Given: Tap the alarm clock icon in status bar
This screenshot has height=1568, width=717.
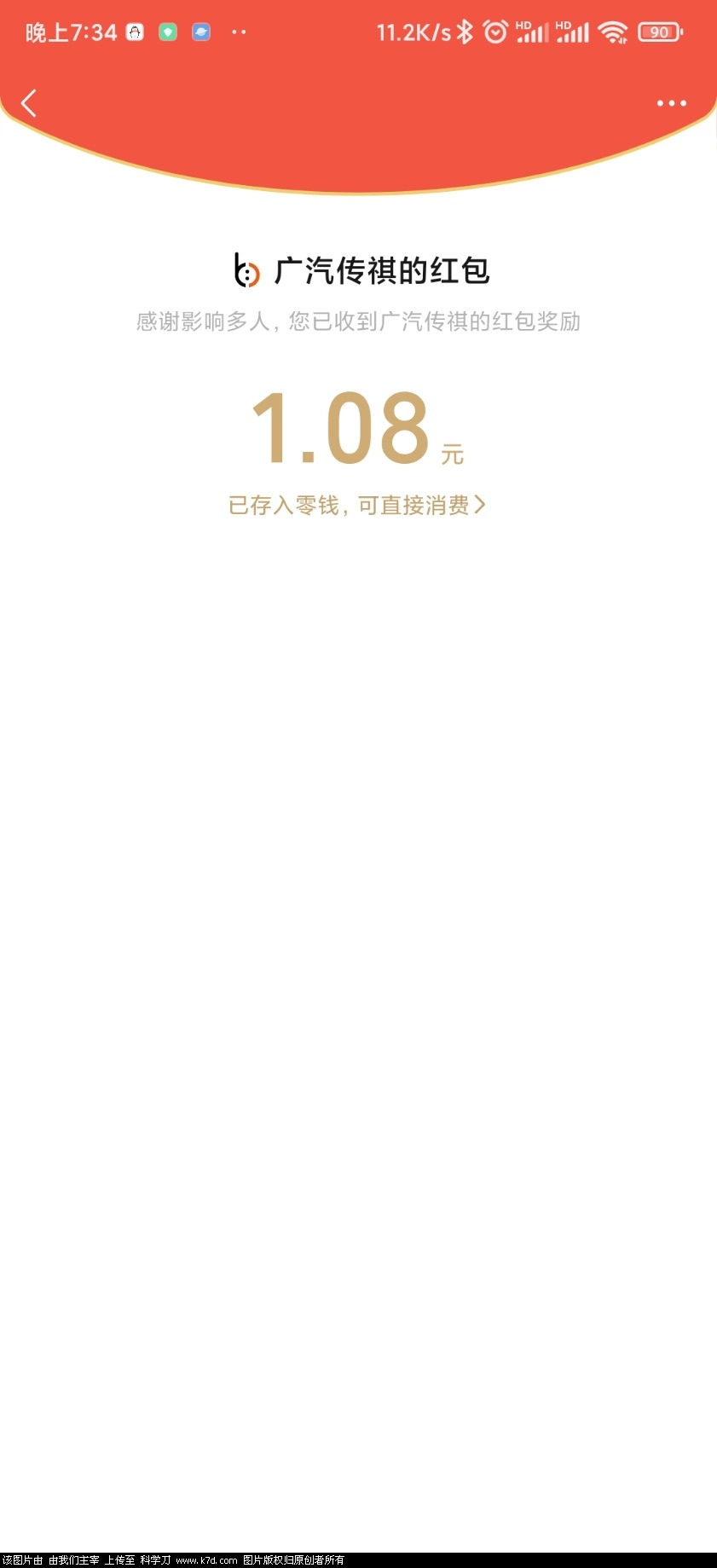Looking at the screenshot, I should point(494,31).
